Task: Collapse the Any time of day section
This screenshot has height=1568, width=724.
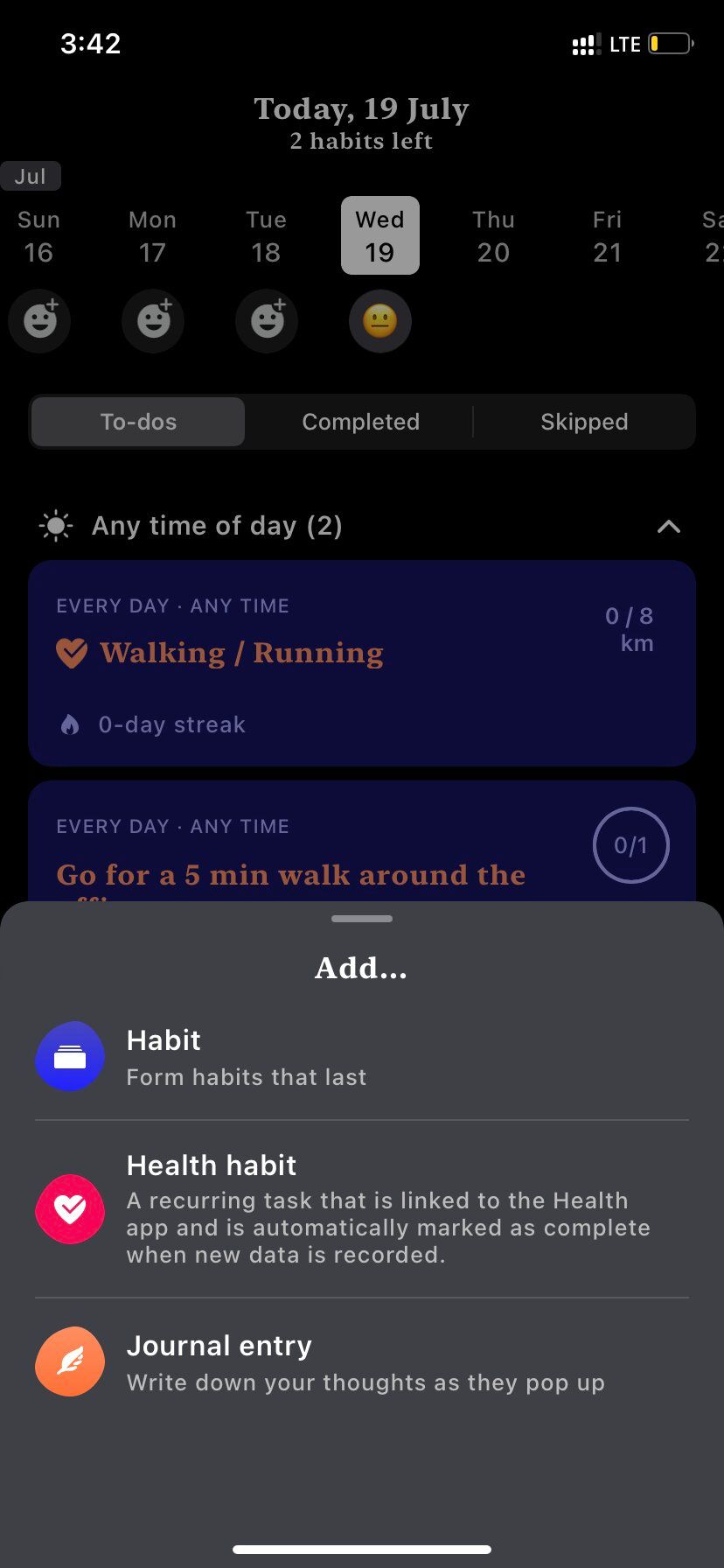Action: [x=668, y=527]
